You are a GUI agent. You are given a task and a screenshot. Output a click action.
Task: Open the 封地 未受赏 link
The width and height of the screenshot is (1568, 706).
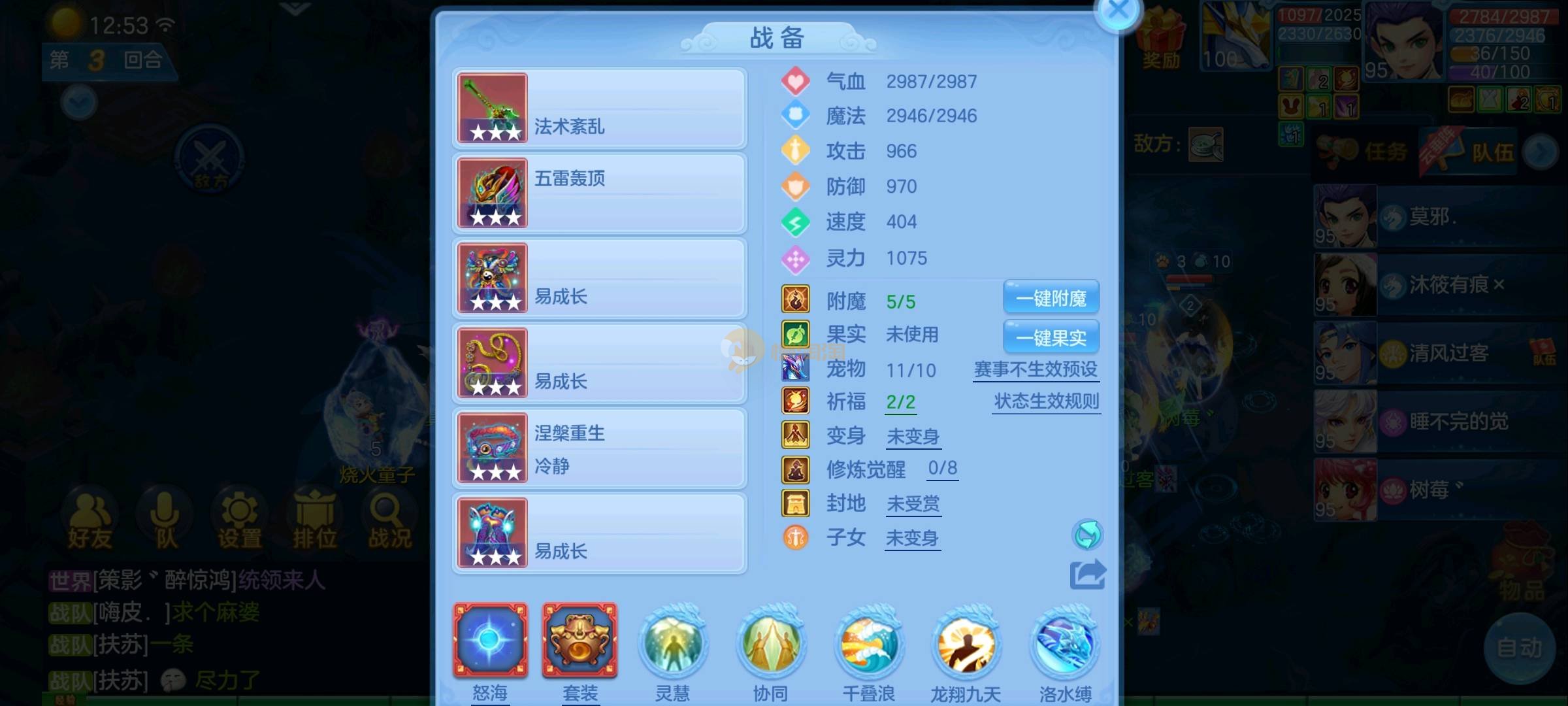pos(913,503)
